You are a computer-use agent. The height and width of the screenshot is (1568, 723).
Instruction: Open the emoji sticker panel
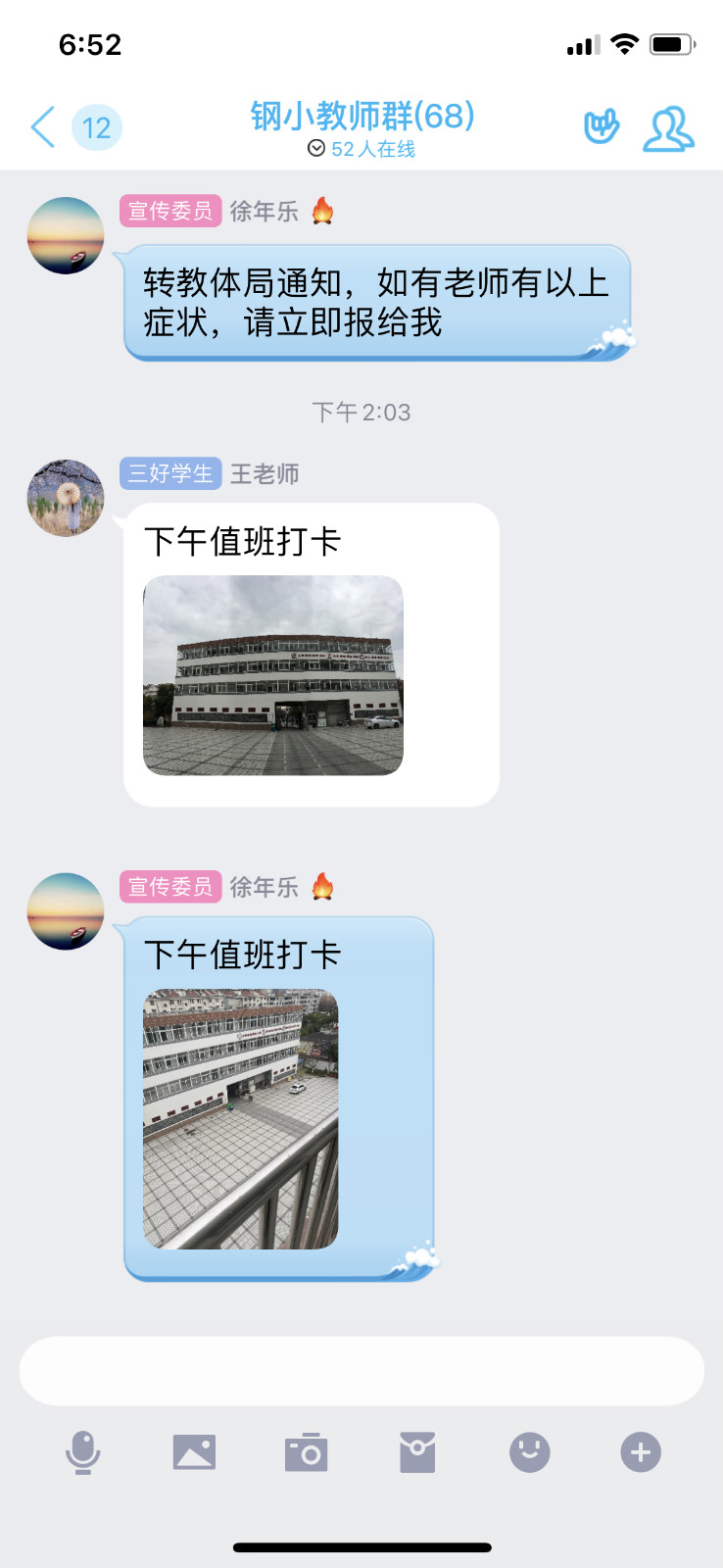pyautogui.click(x=529, y=1452)
